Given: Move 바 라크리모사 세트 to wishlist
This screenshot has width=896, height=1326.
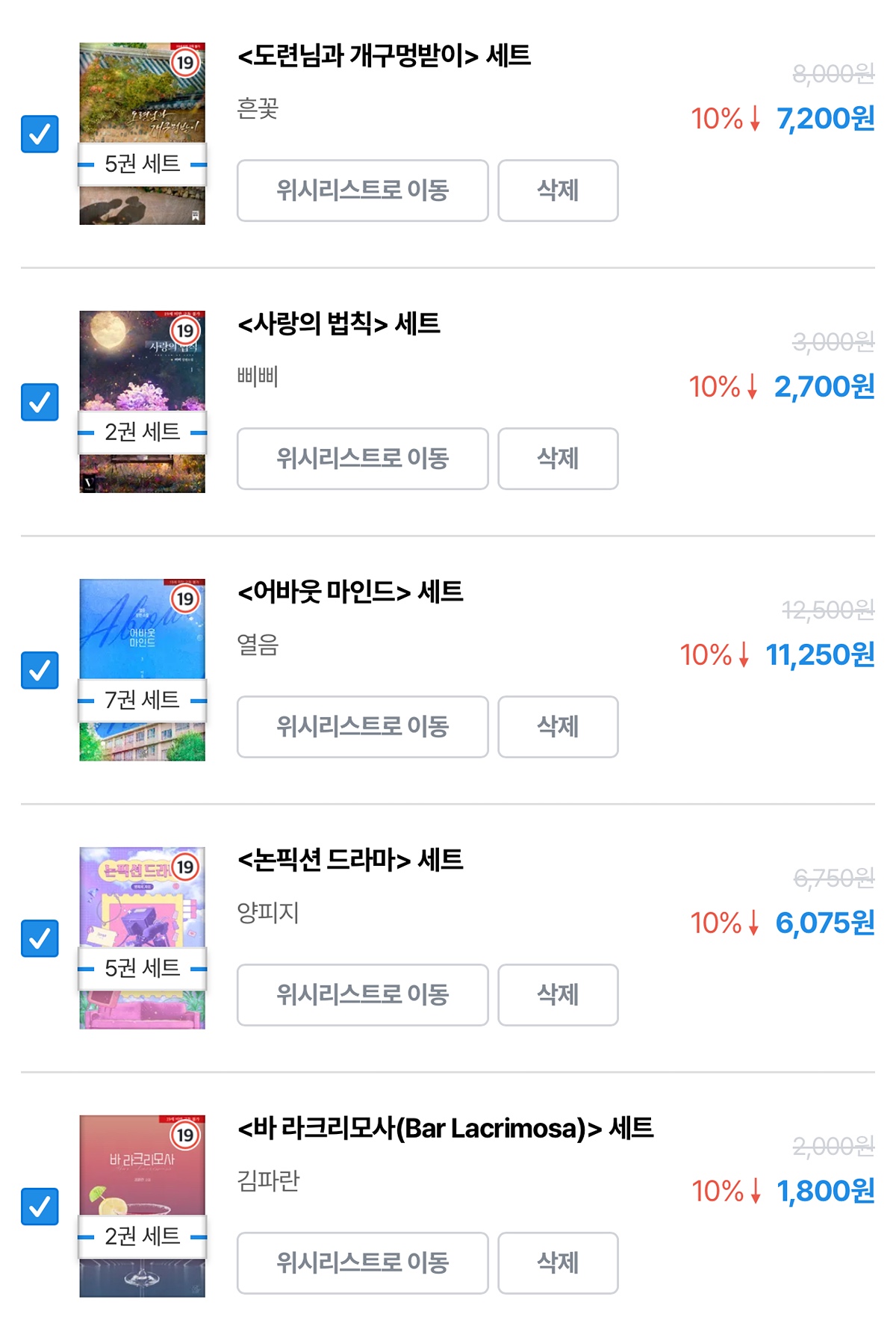Looking at the screenshot, I should (362, 1263).
